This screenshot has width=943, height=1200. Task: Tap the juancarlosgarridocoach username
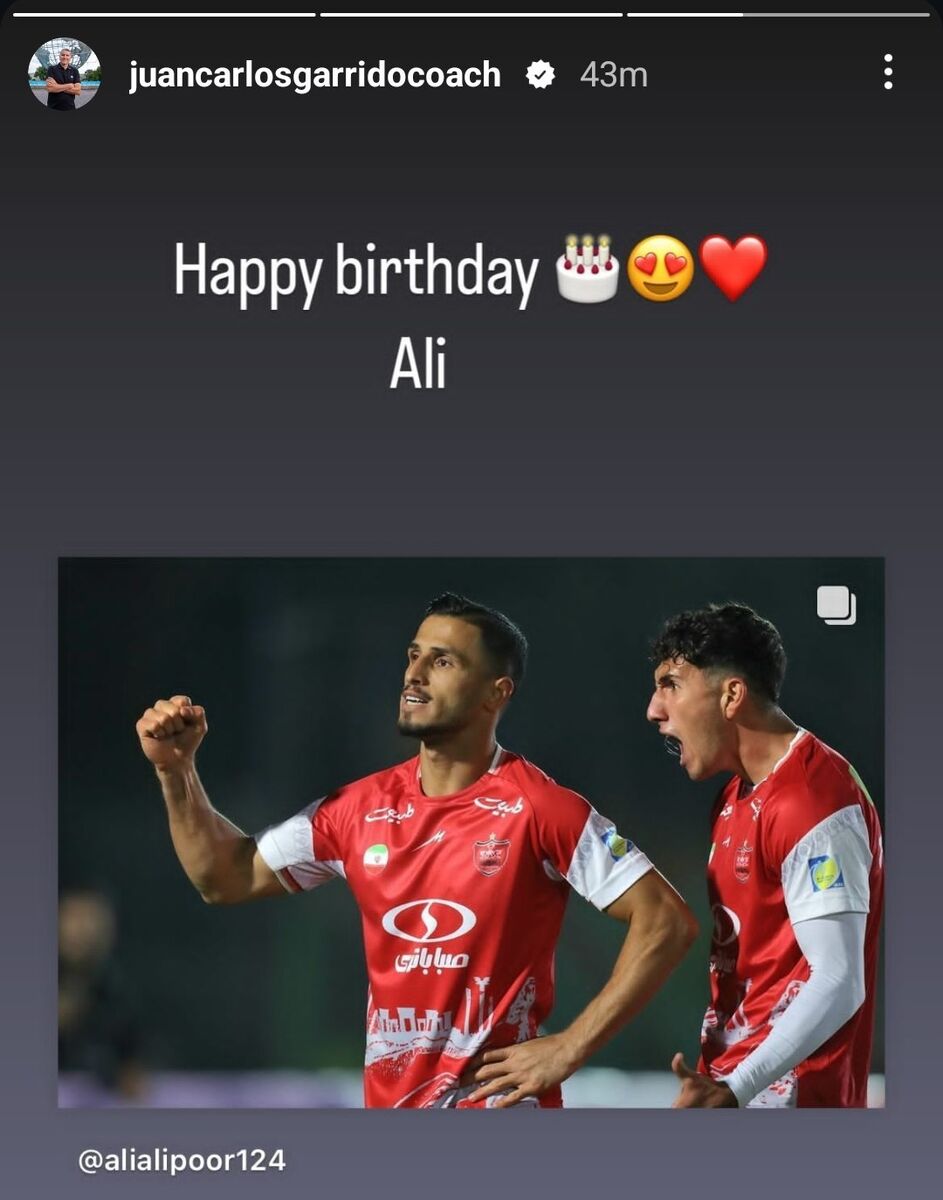pyautogui.click(x=314, y=75)
